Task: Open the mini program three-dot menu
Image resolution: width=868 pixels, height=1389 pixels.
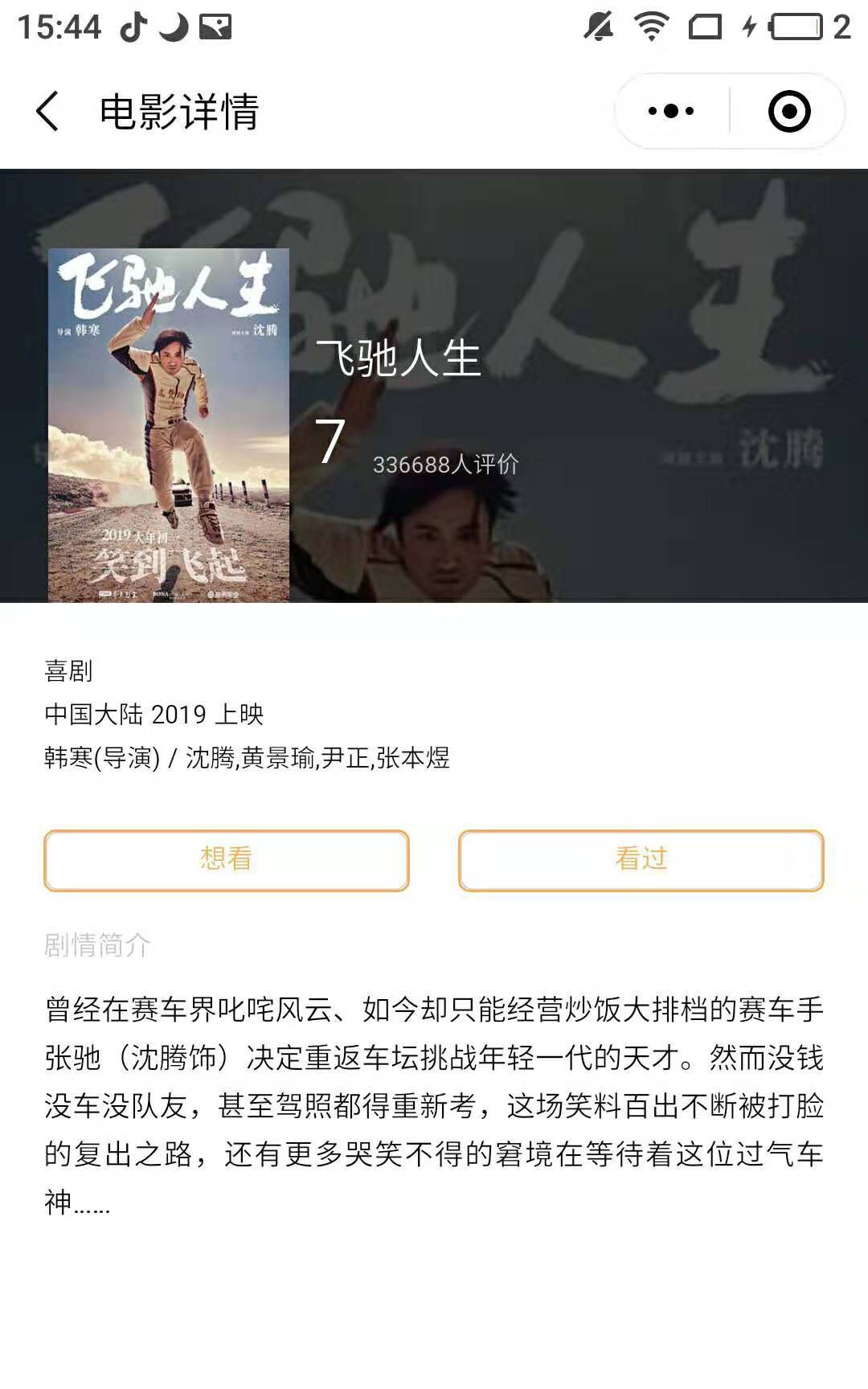Action: 671,111
